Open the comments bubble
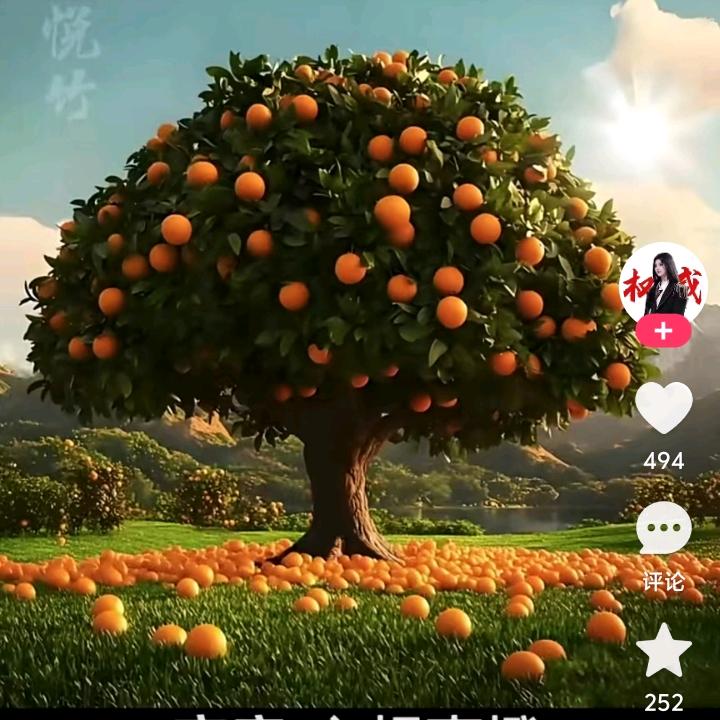The image size is (720, 720). click(x=664, y=528)
